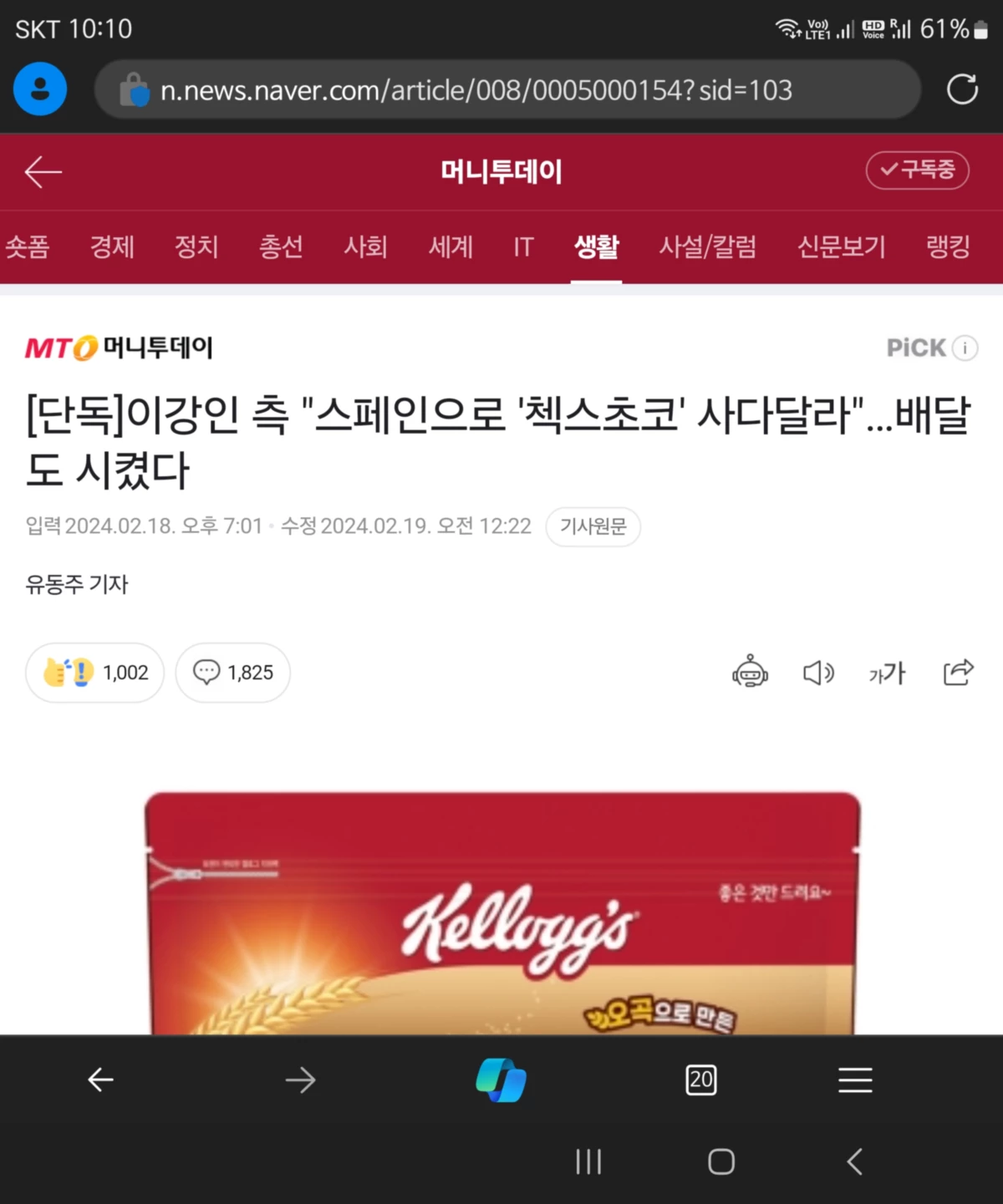Reload the page with the refresh icon
1003x1204 pixels.
[x=962, y=89]
